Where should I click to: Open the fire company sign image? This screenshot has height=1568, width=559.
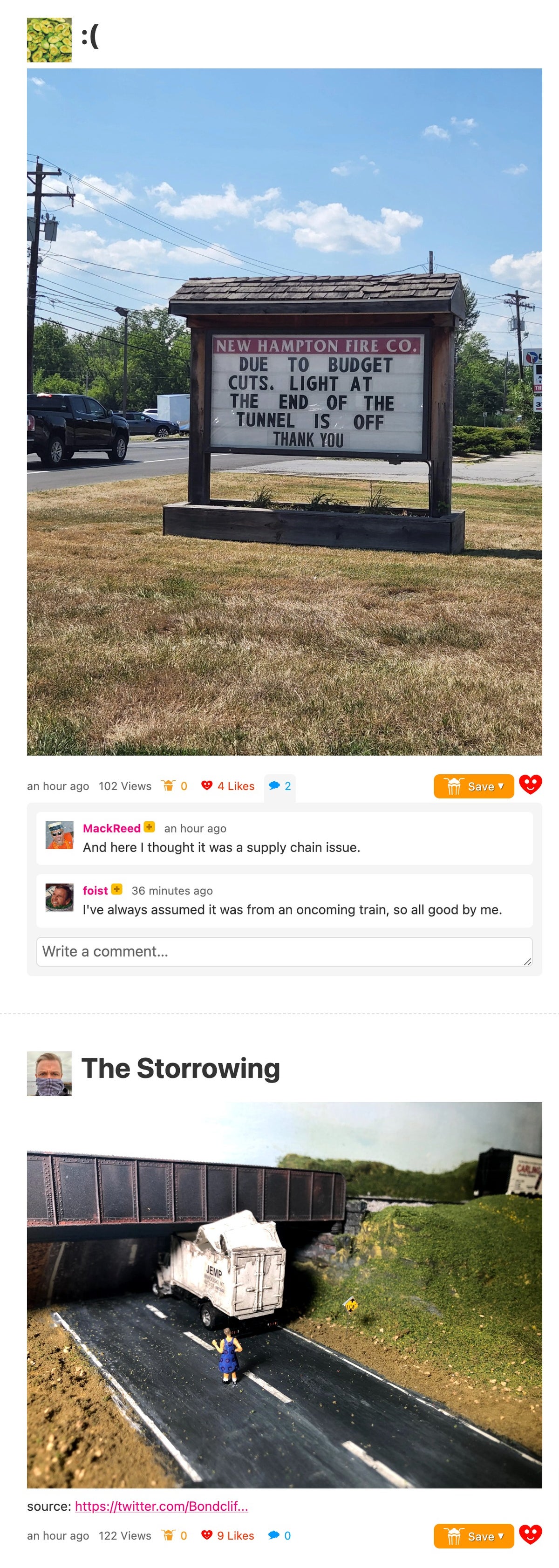284,411
